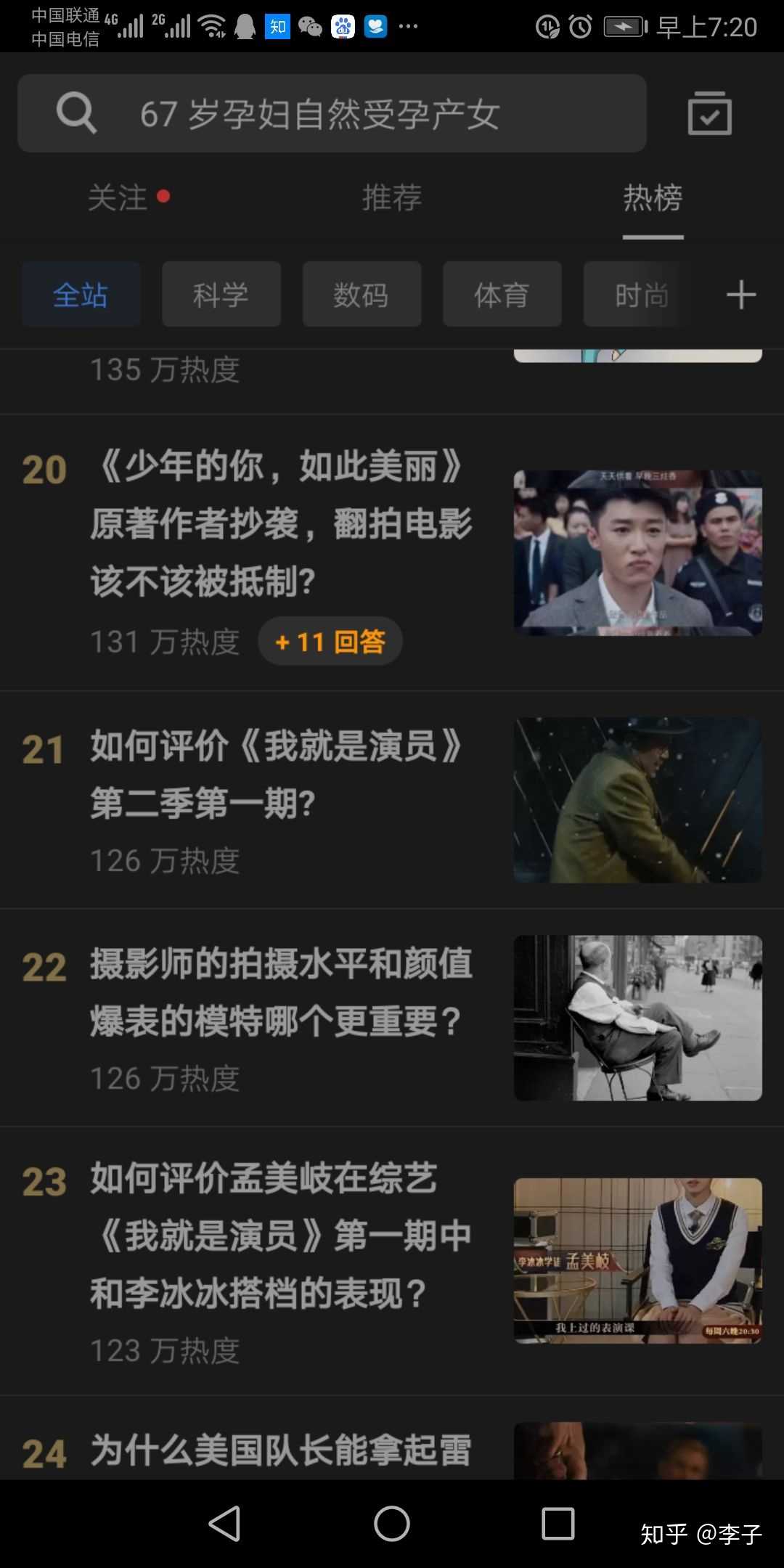Open question 20 about 《少年的你，如此美丽》
784x1568 pixels.
tap(282, 523)
